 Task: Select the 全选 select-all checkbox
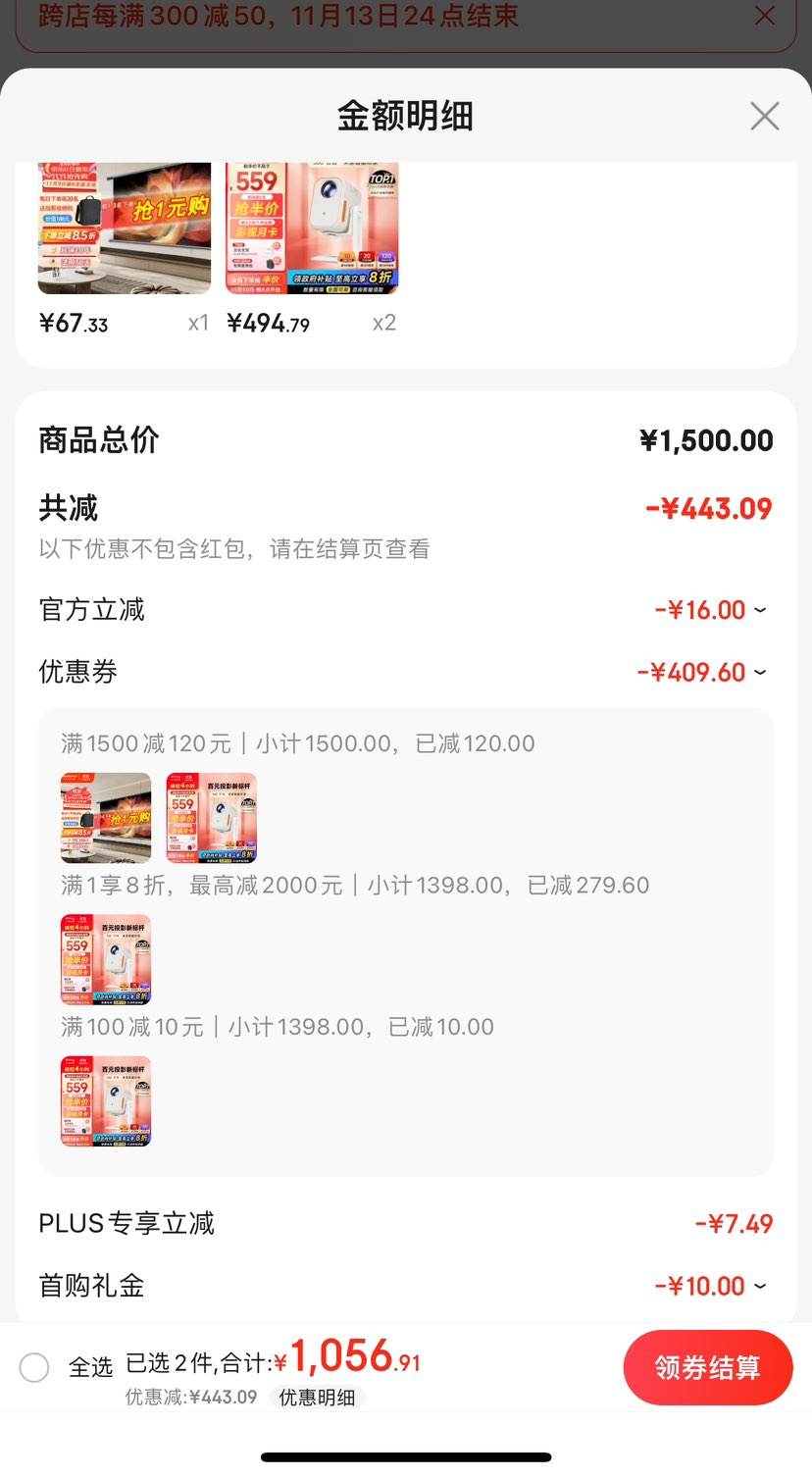(x=34, y=1366)
